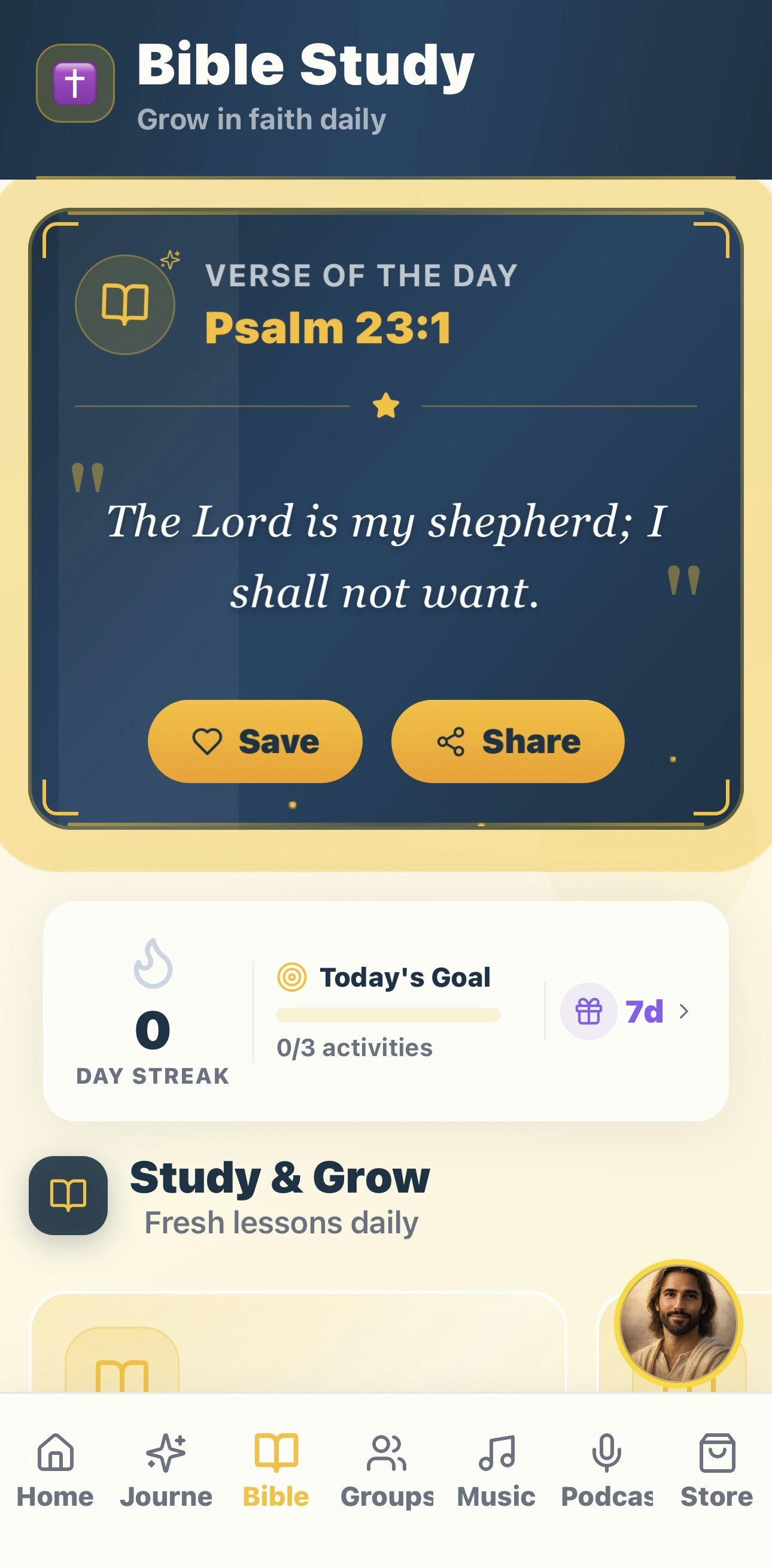The image size is (772, 1568).
Task: Tap the purple gift icon near 7d
Action: [x=589, y=1011]
